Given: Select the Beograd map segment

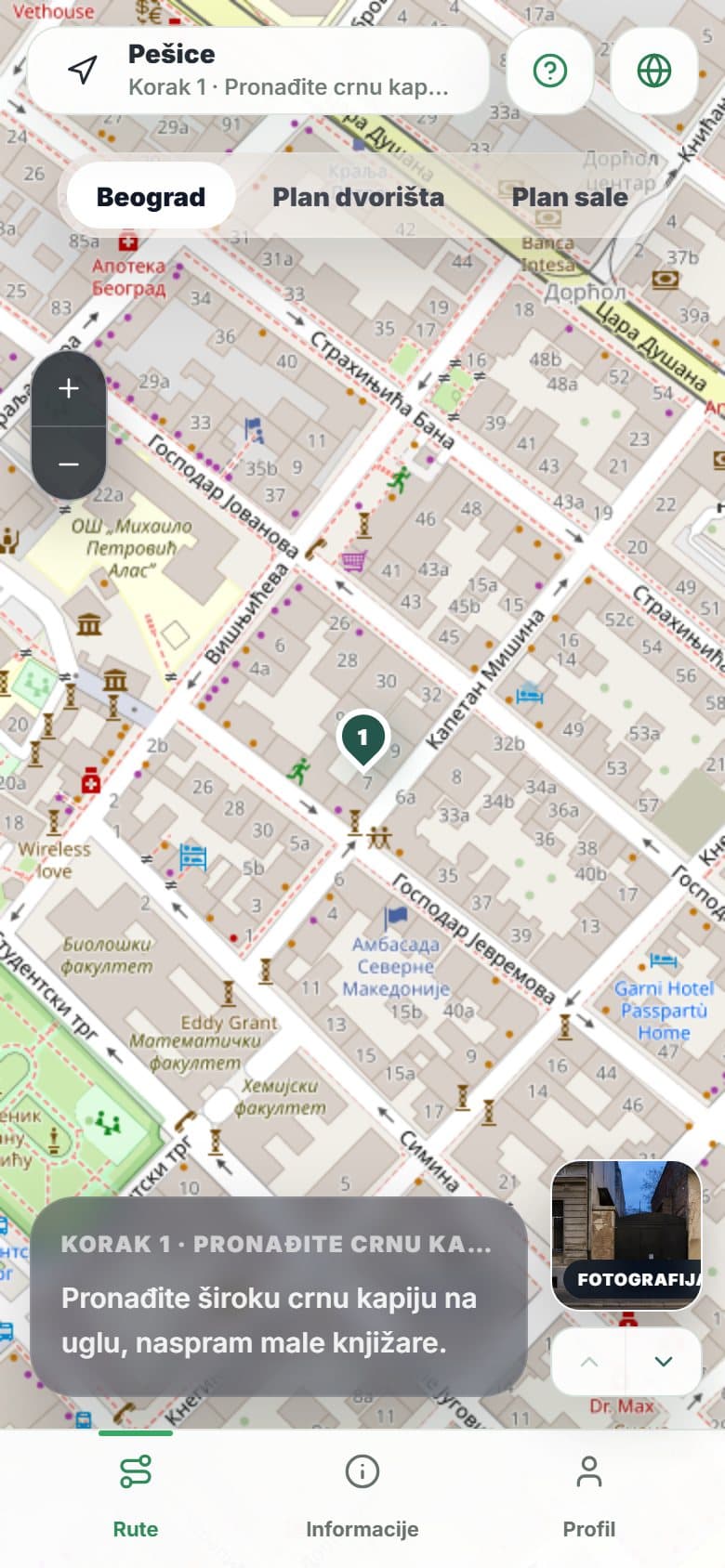Looking at the screenshot, I should click(151, 196).
